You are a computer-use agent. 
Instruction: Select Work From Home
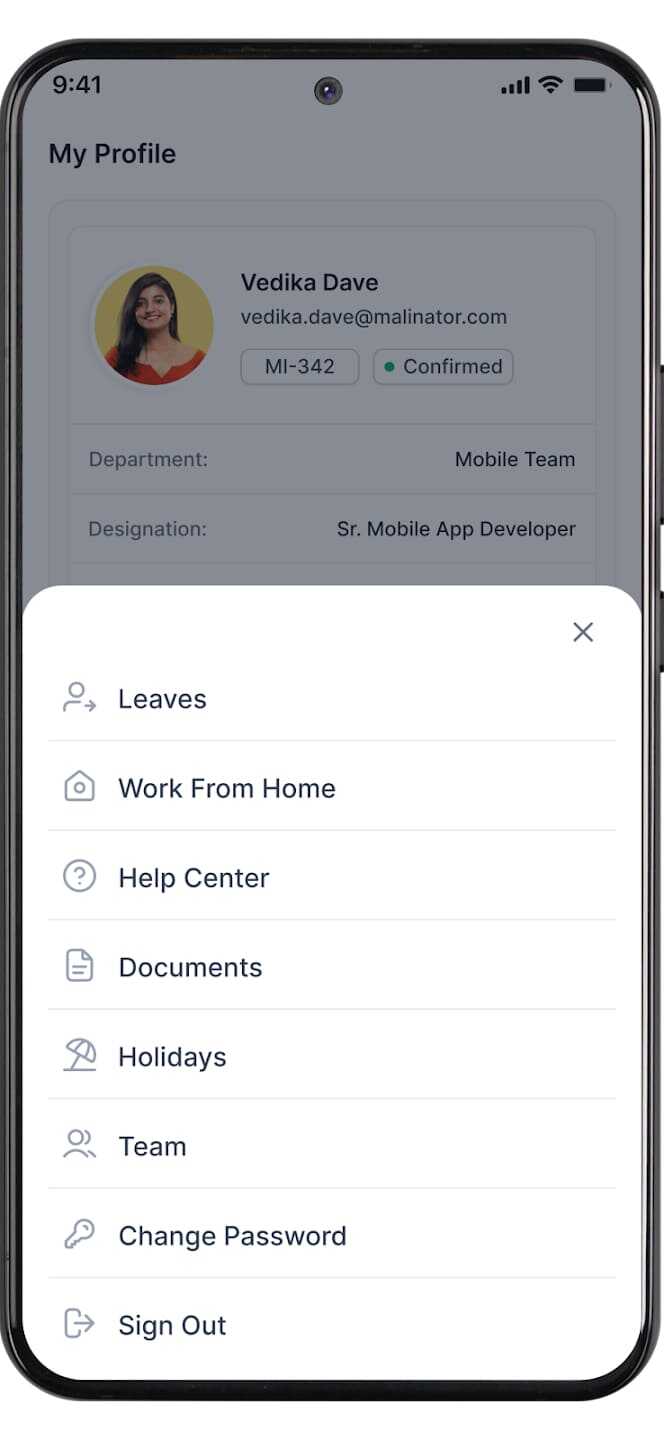(x=226, y=788)
